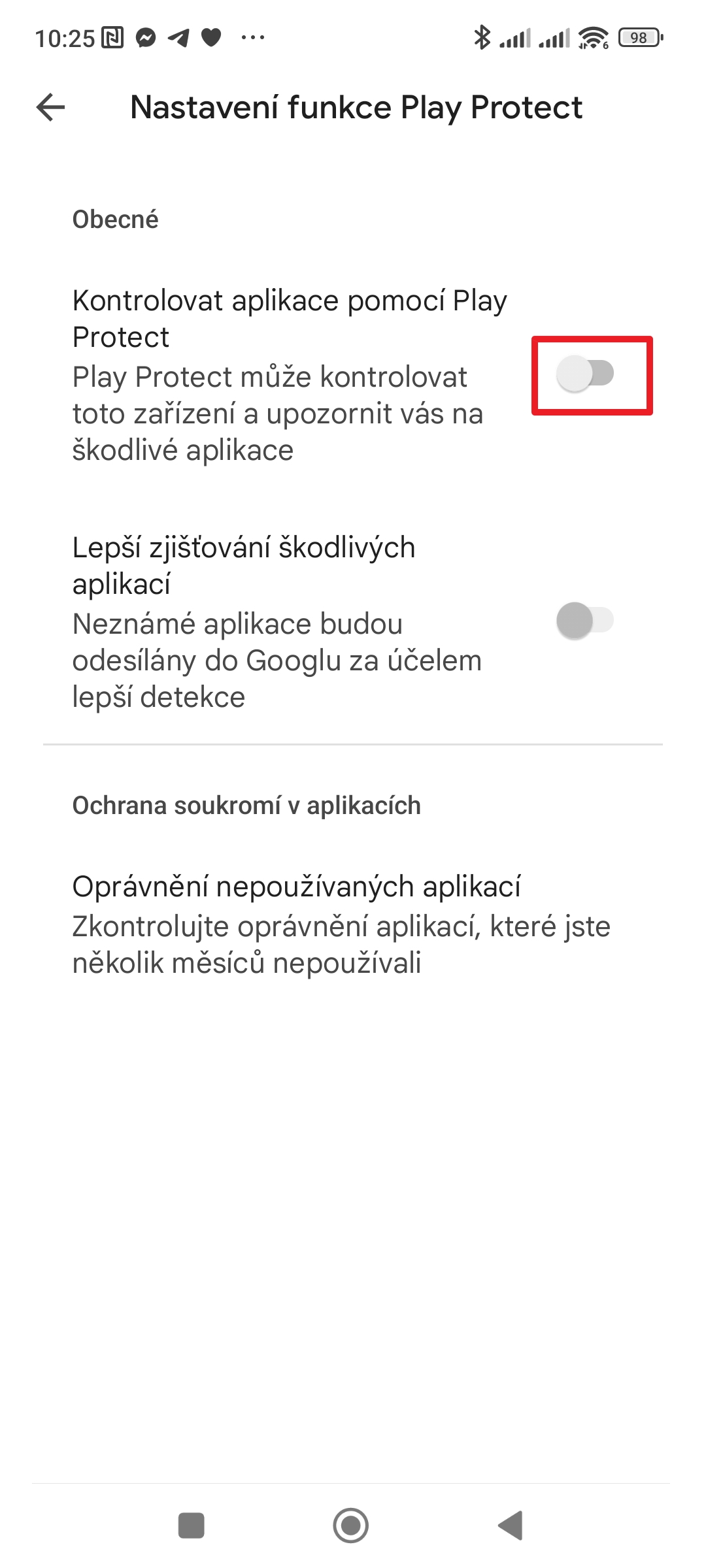Open Oprávnění nepoužívaných aplikací

tap(340, 924)
